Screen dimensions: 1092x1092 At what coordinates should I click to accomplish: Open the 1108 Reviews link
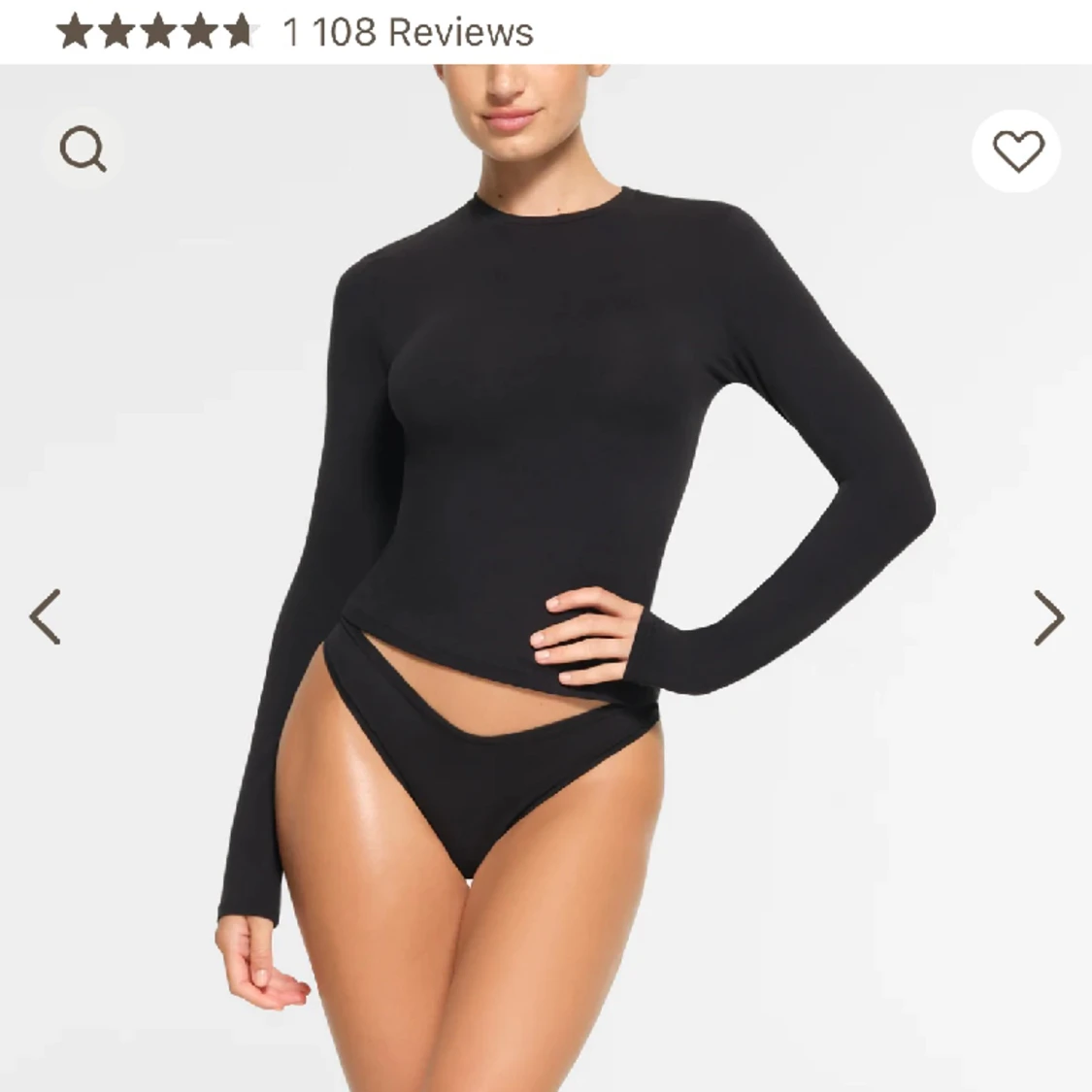[x=408, y=32]
